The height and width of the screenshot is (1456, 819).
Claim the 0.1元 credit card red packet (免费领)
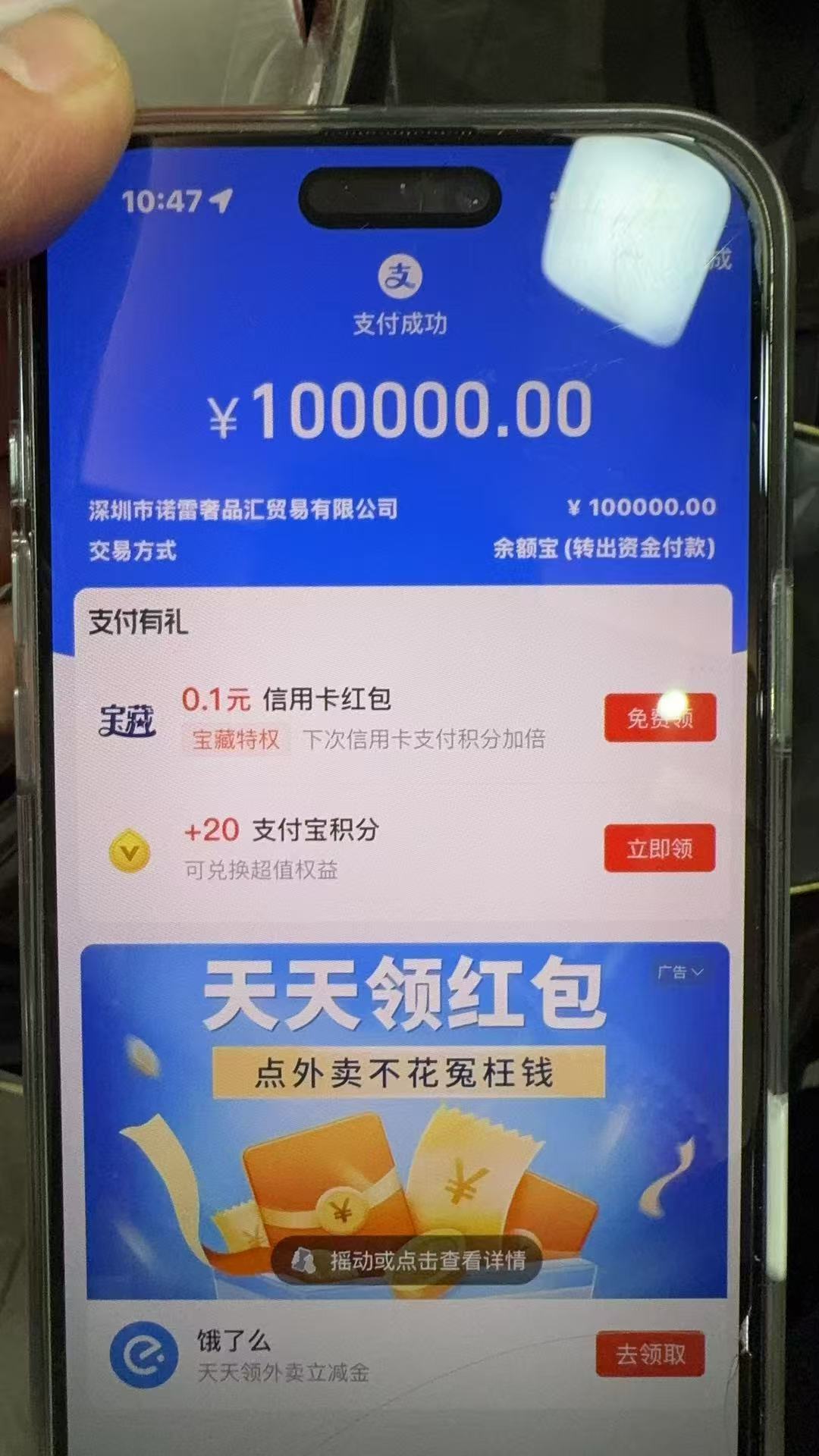[x=660, y=717]
